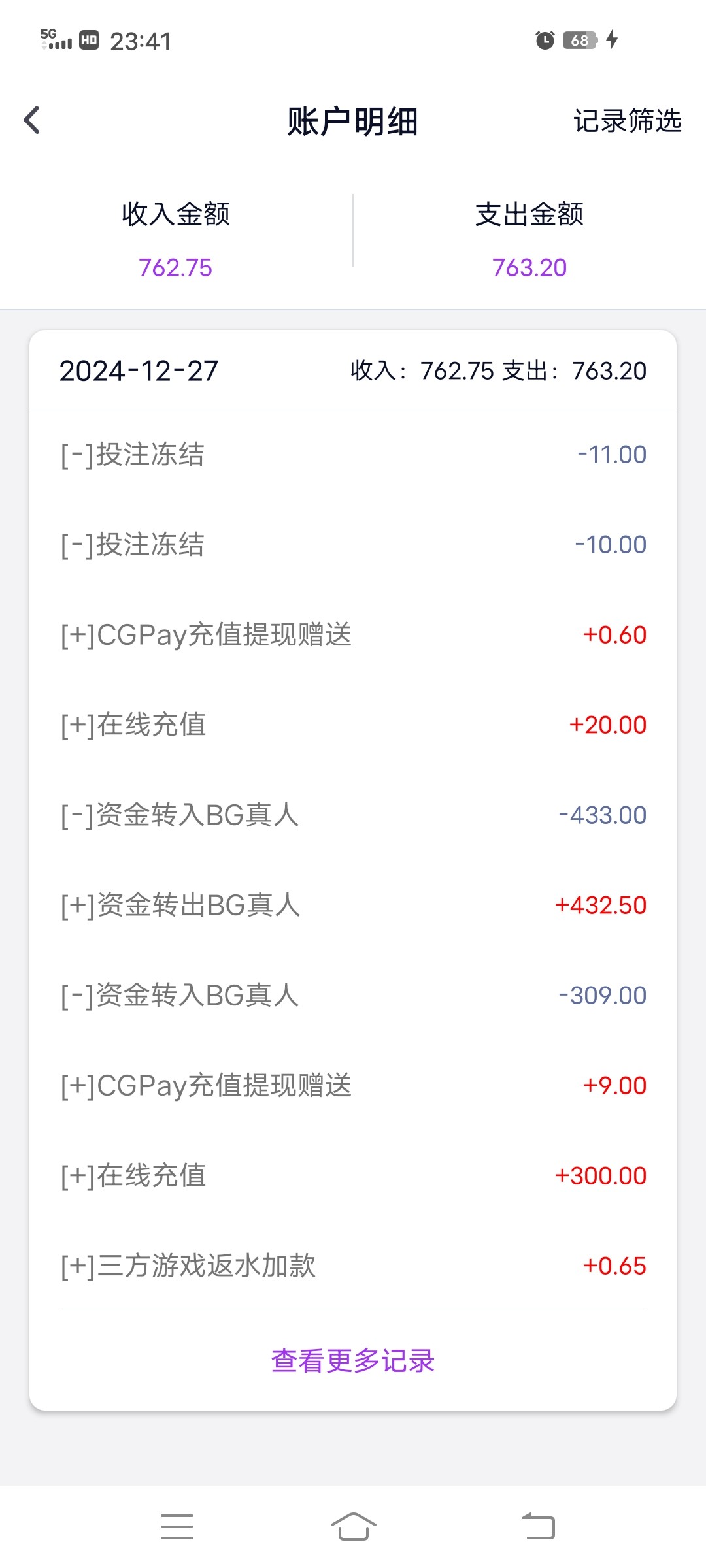Open the +432.50 资金转出BG真人 record

pyautogui.click(x=353, y=905)
